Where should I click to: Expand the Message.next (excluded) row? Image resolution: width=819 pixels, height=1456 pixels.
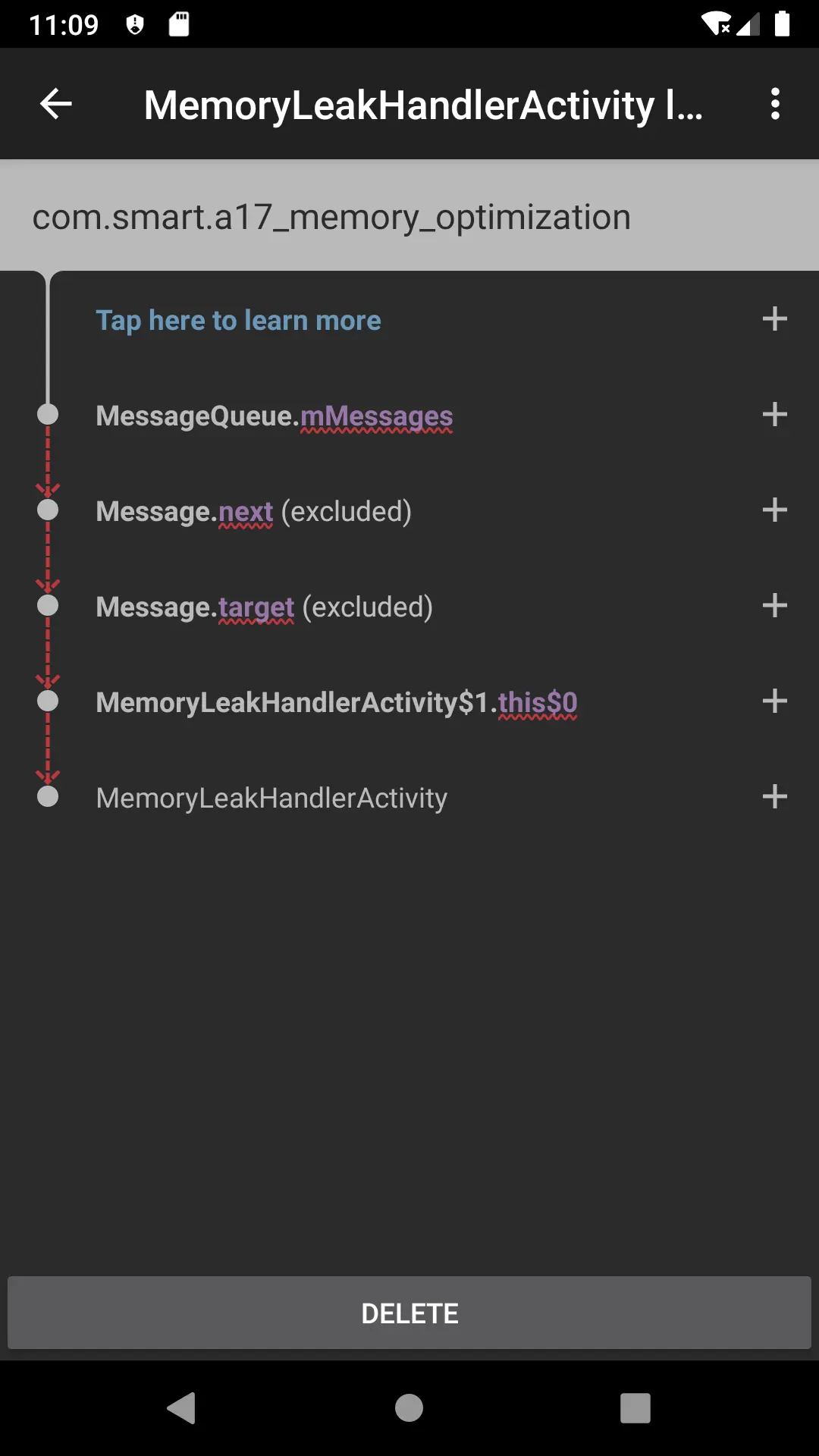(x=774, y=510)
